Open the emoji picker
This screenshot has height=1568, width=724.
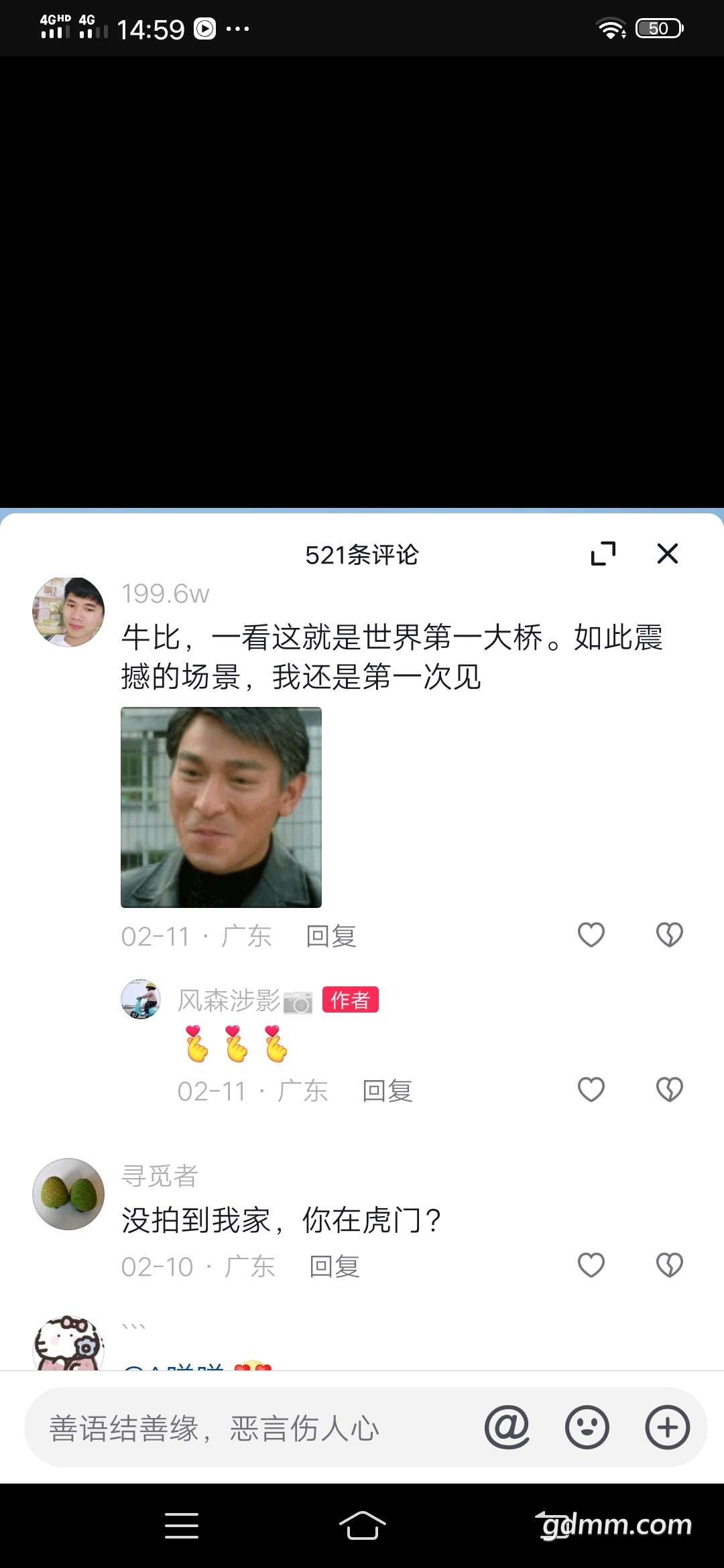(x=587, y=1427)
